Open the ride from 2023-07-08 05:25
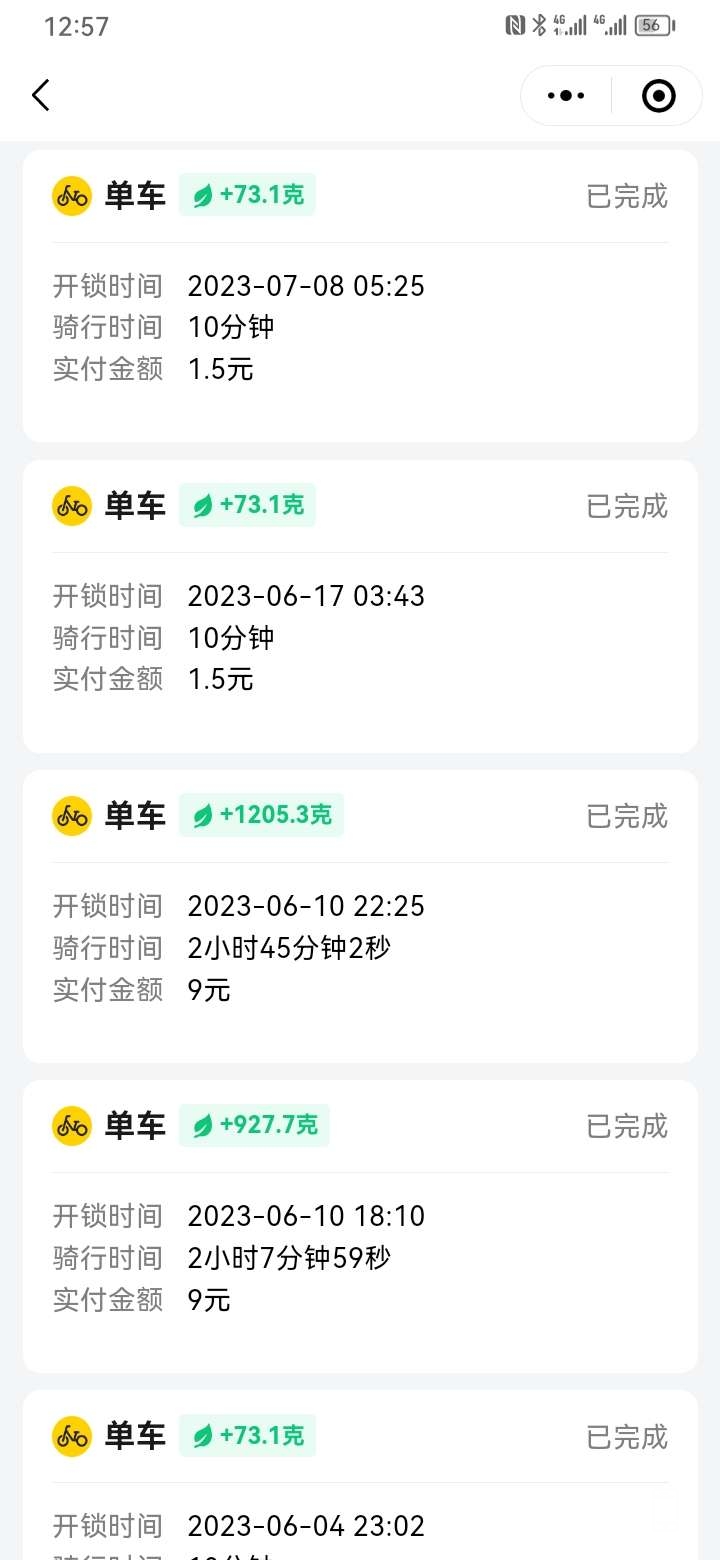Viewport: 720px width, 1560px height. (360, 296)
